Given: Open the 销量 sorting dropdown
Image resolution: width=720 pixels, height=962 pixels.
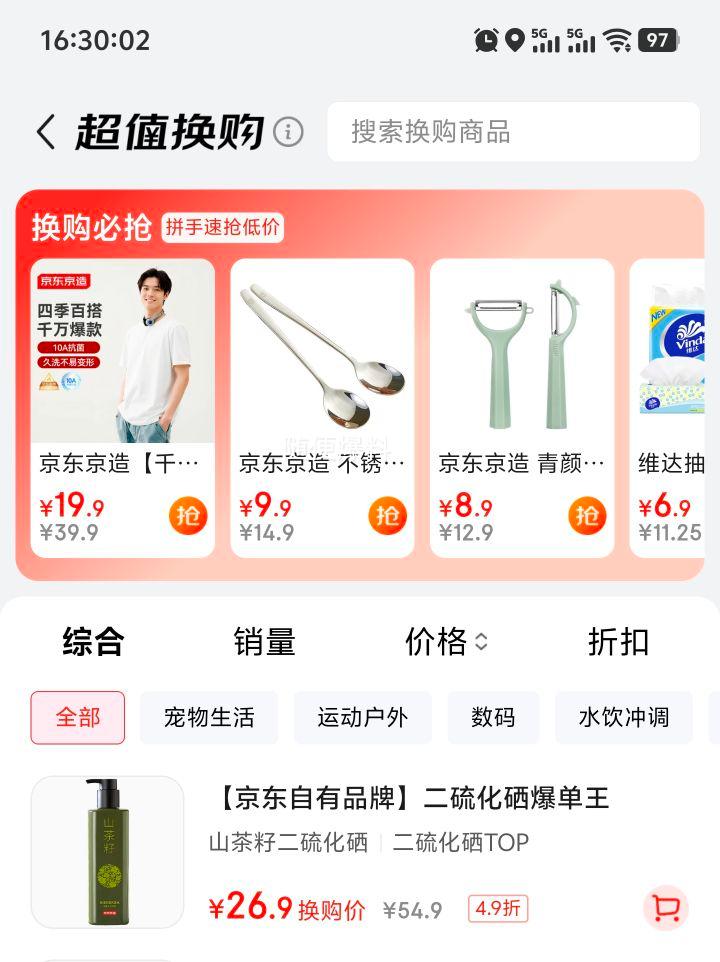Looking at the screenshot, I should pyautogui.click(x=263, y=644).
